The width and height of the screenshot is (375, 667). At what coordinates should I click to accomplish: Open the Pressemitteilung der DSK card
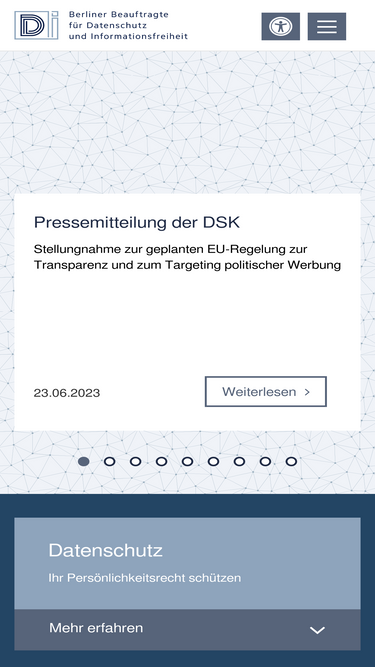click(188, 312)
